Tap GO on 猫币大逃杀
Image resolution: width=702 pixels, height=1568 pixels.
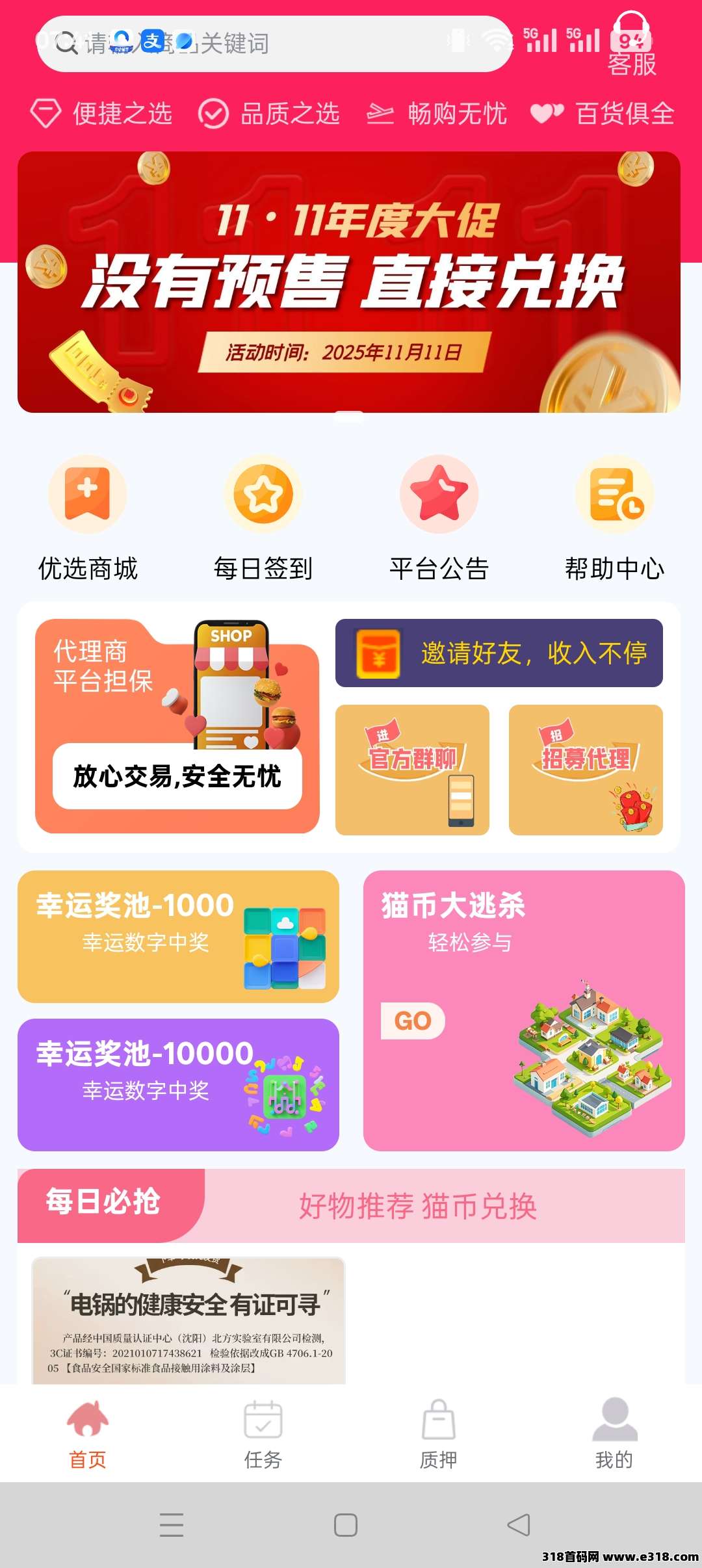tap(413, 1021)
